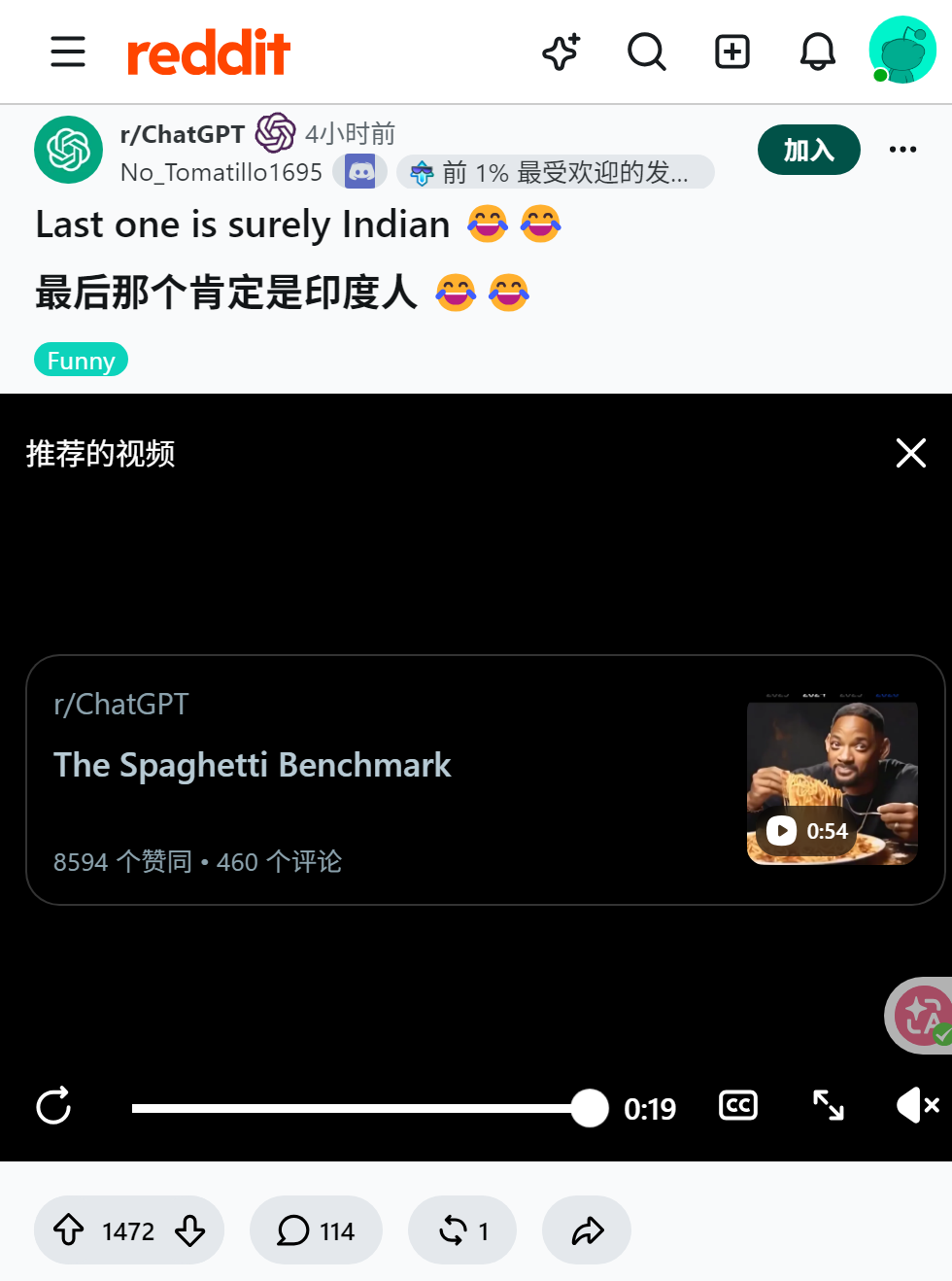Open the notifications bell
952x1281 pixels.
coord(818,52)
